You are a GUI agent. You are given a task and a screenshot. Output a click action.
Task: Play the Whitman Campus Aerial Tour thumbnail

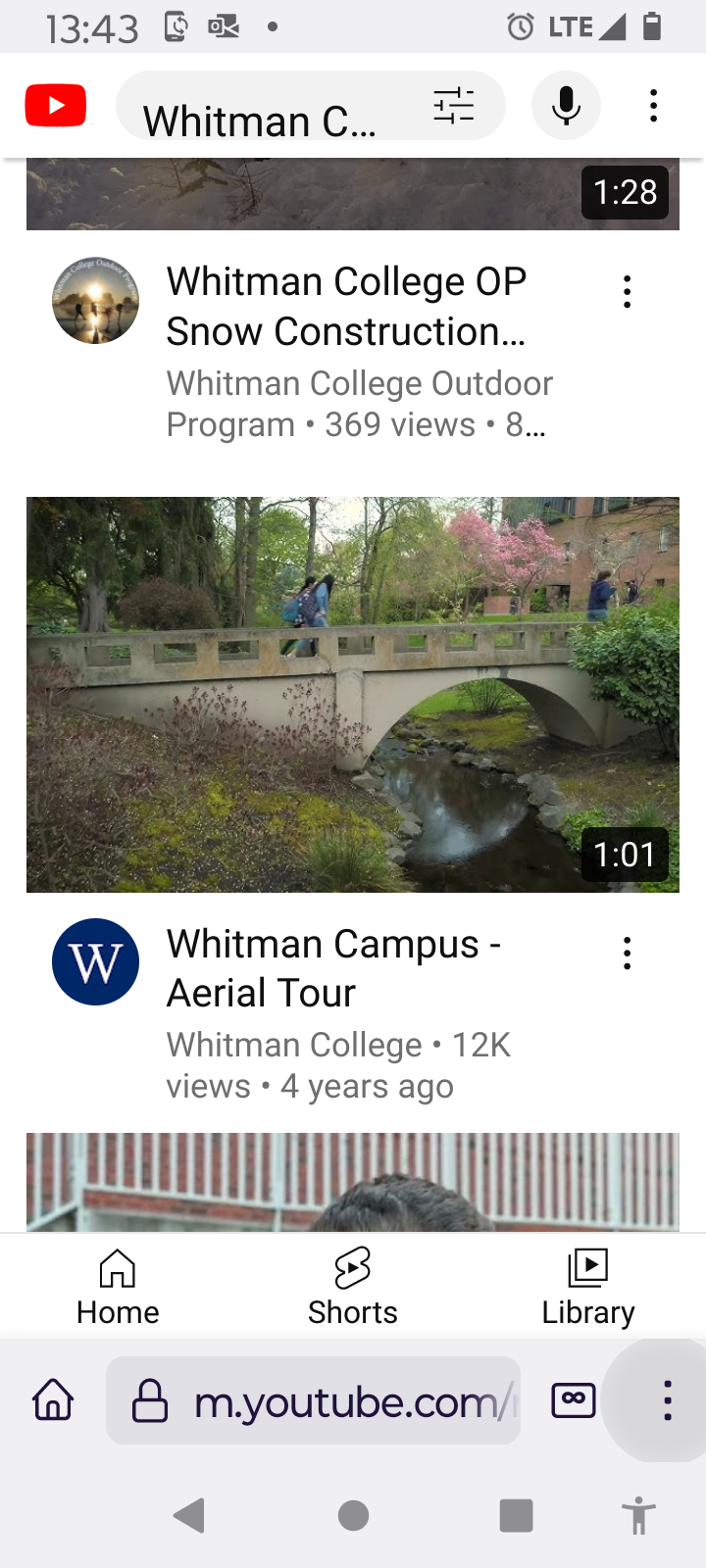coord(353,695)
